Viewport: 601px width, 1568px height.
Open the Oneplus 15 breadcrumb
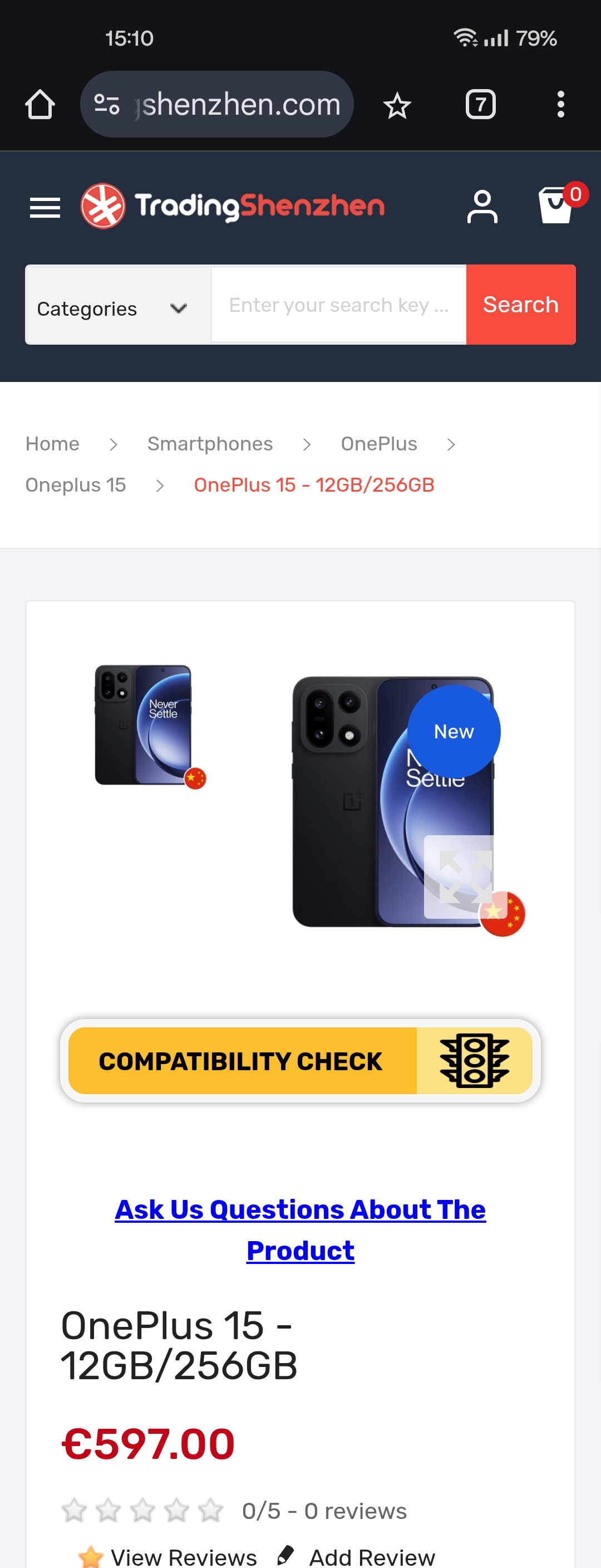point(76,484)
